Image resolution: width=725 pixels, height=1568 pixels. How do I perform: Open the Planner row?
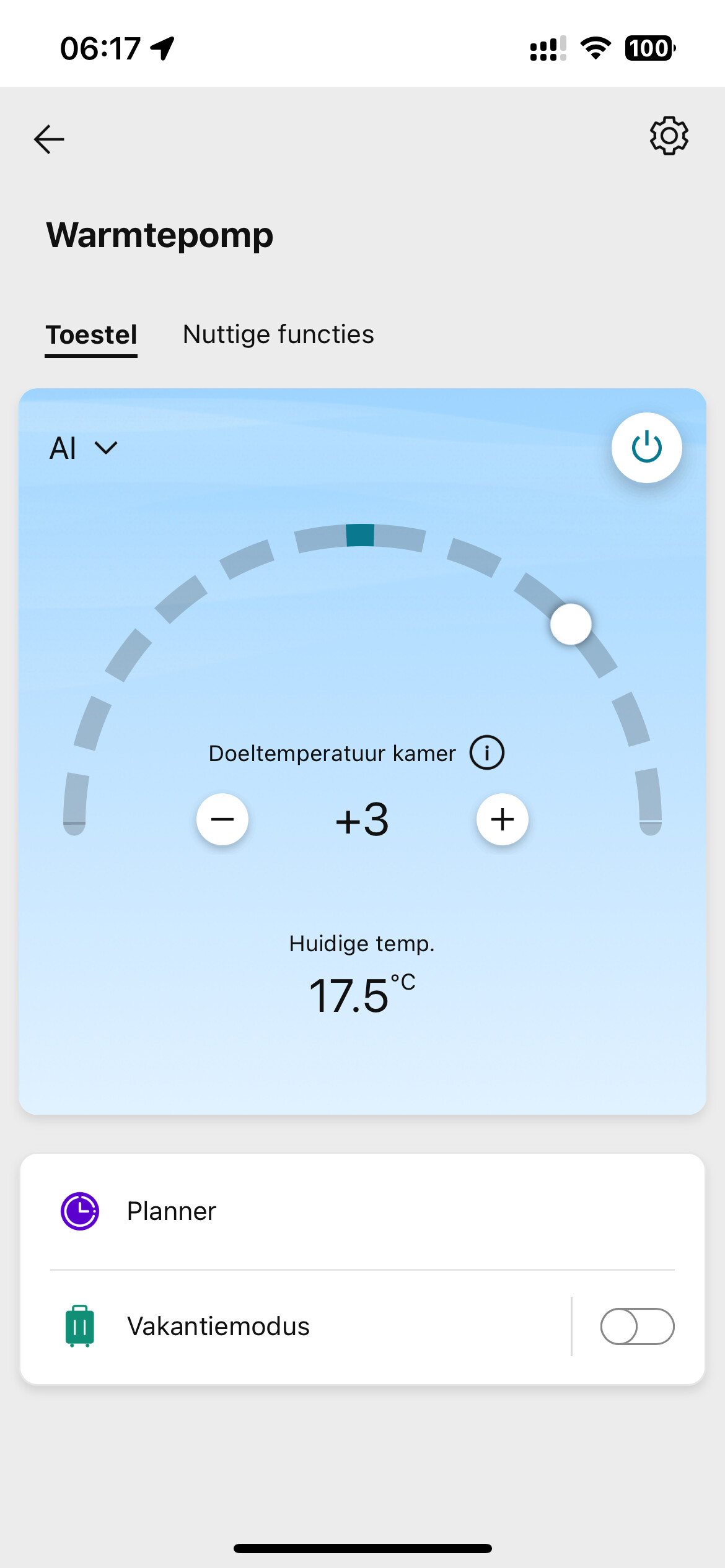click(362, 1211)
